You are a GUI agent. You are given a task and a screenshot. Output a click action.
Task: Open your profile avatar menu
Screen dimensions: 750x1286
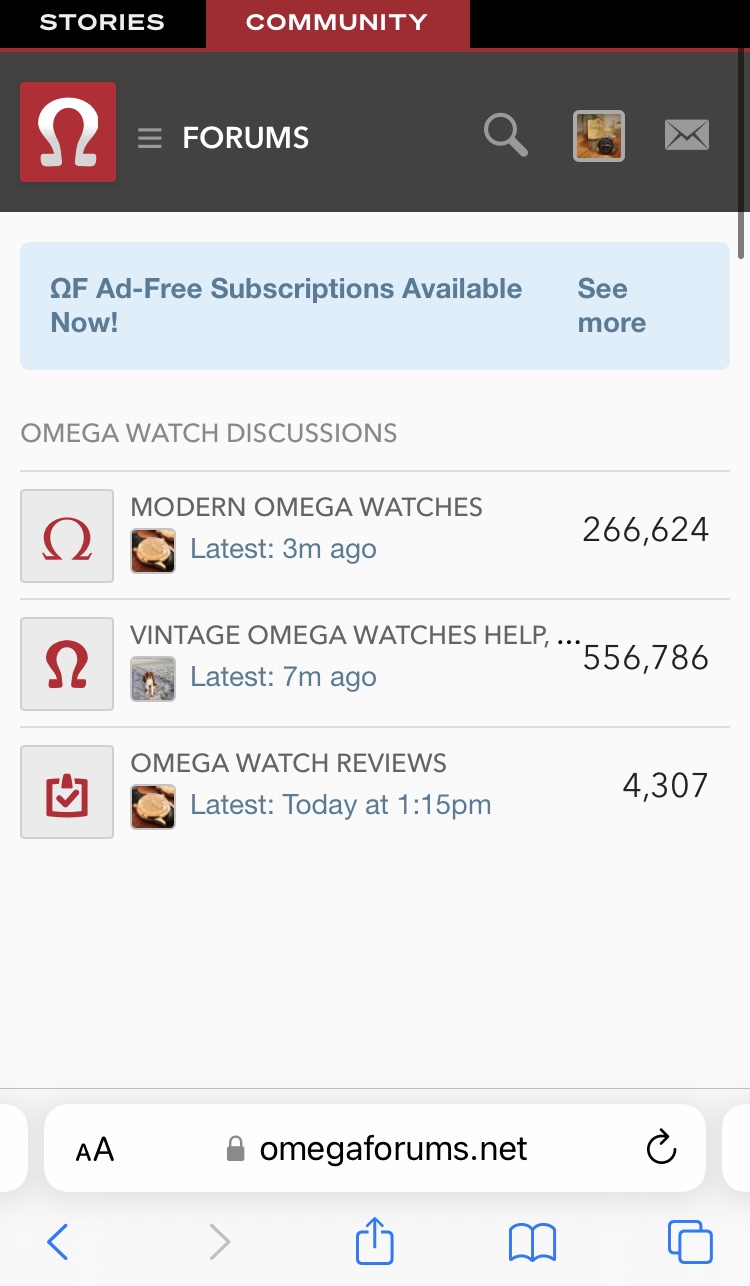click(598, 136)
